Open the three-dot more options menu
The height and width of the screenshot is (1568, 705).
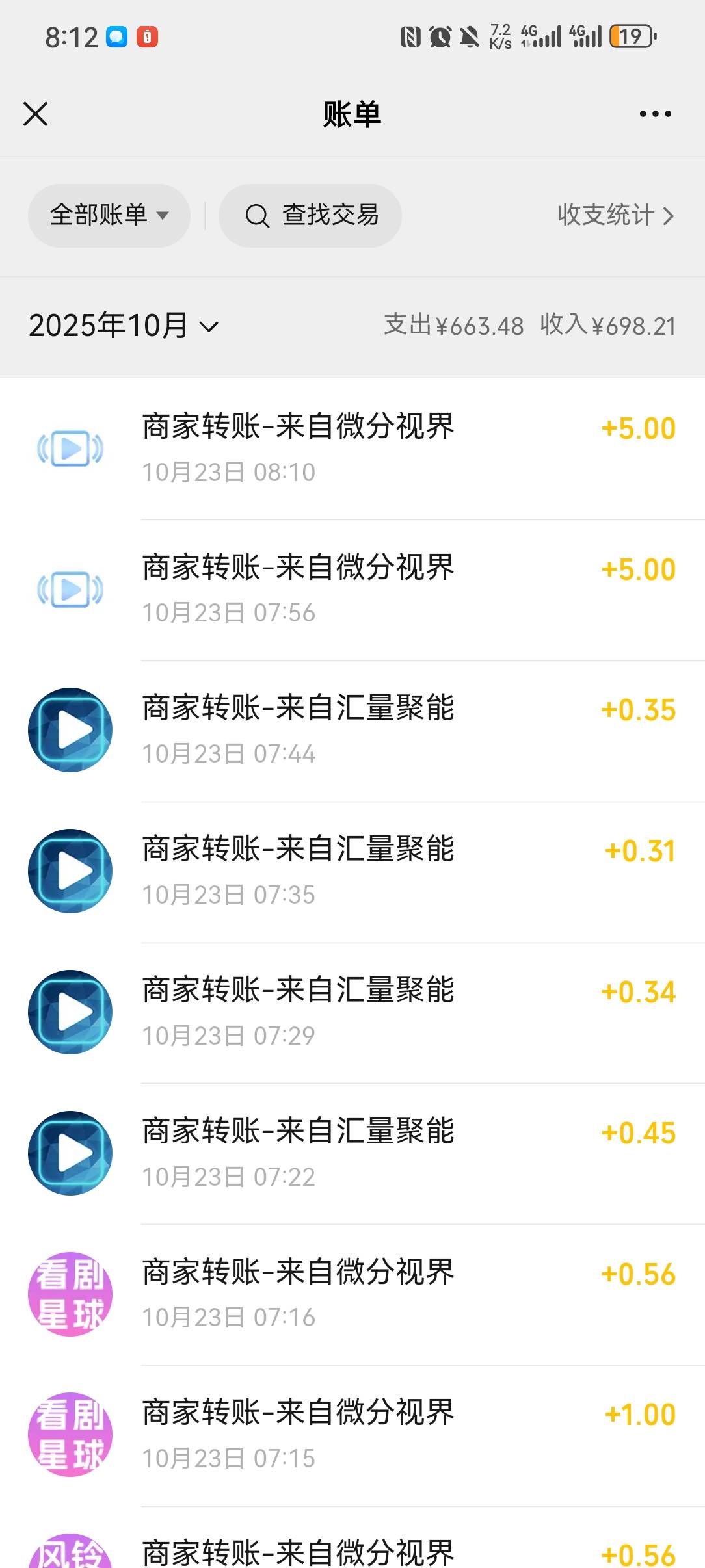(x=655, y=114)
